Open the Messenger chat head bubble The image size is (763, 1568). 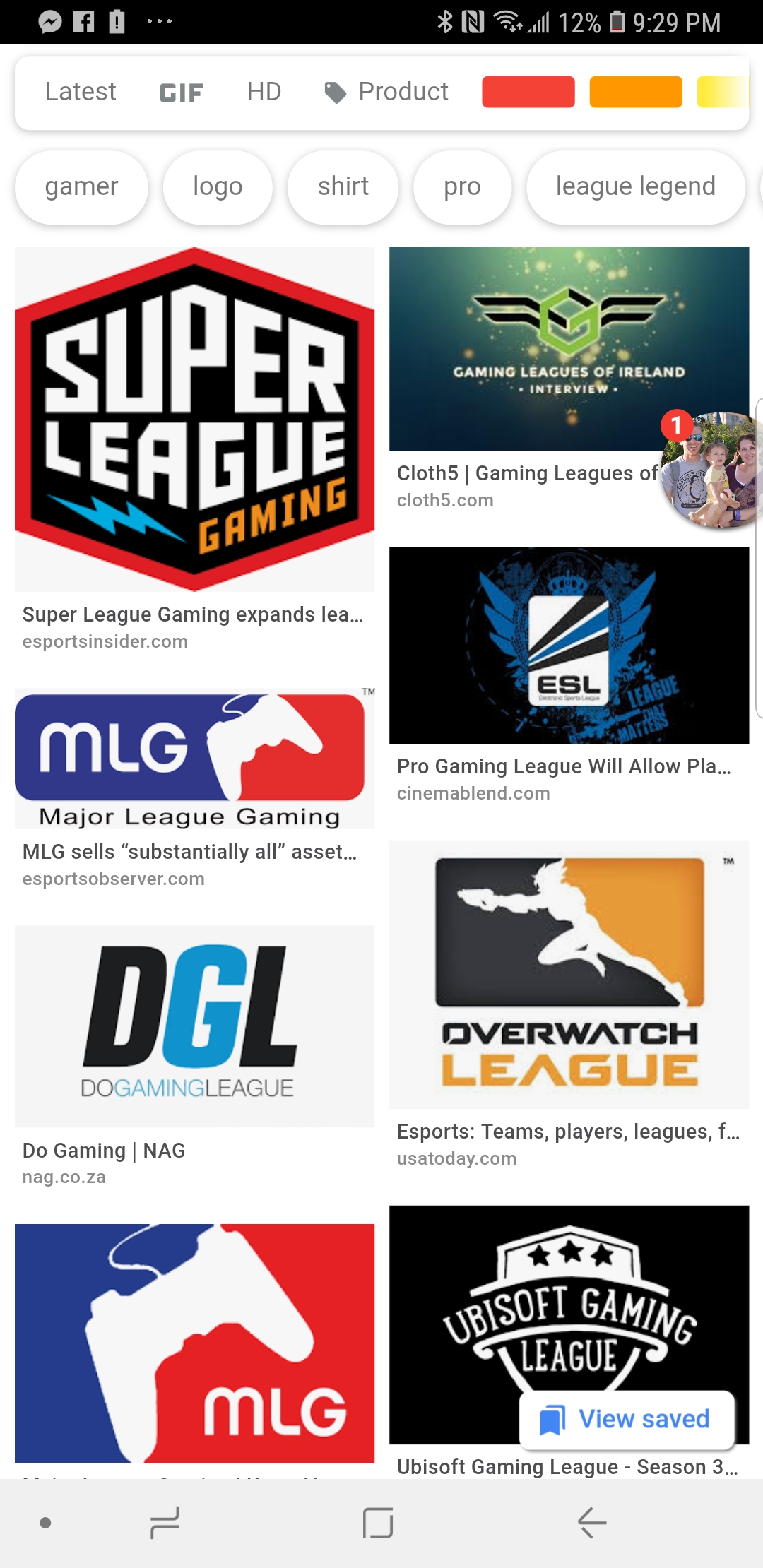pyautogui.click(x=714, y=470)
